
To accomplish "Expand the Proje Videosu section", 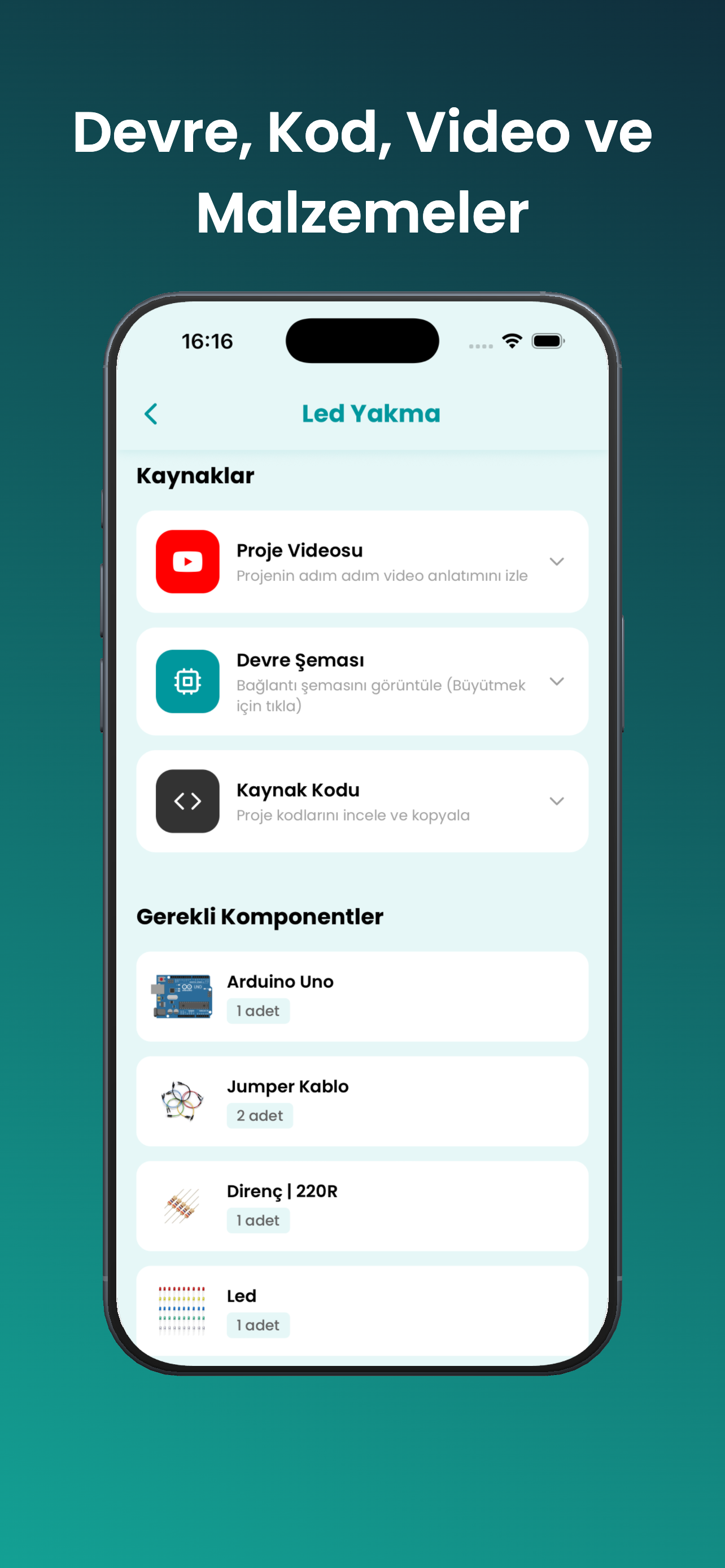I will point(558,561).
